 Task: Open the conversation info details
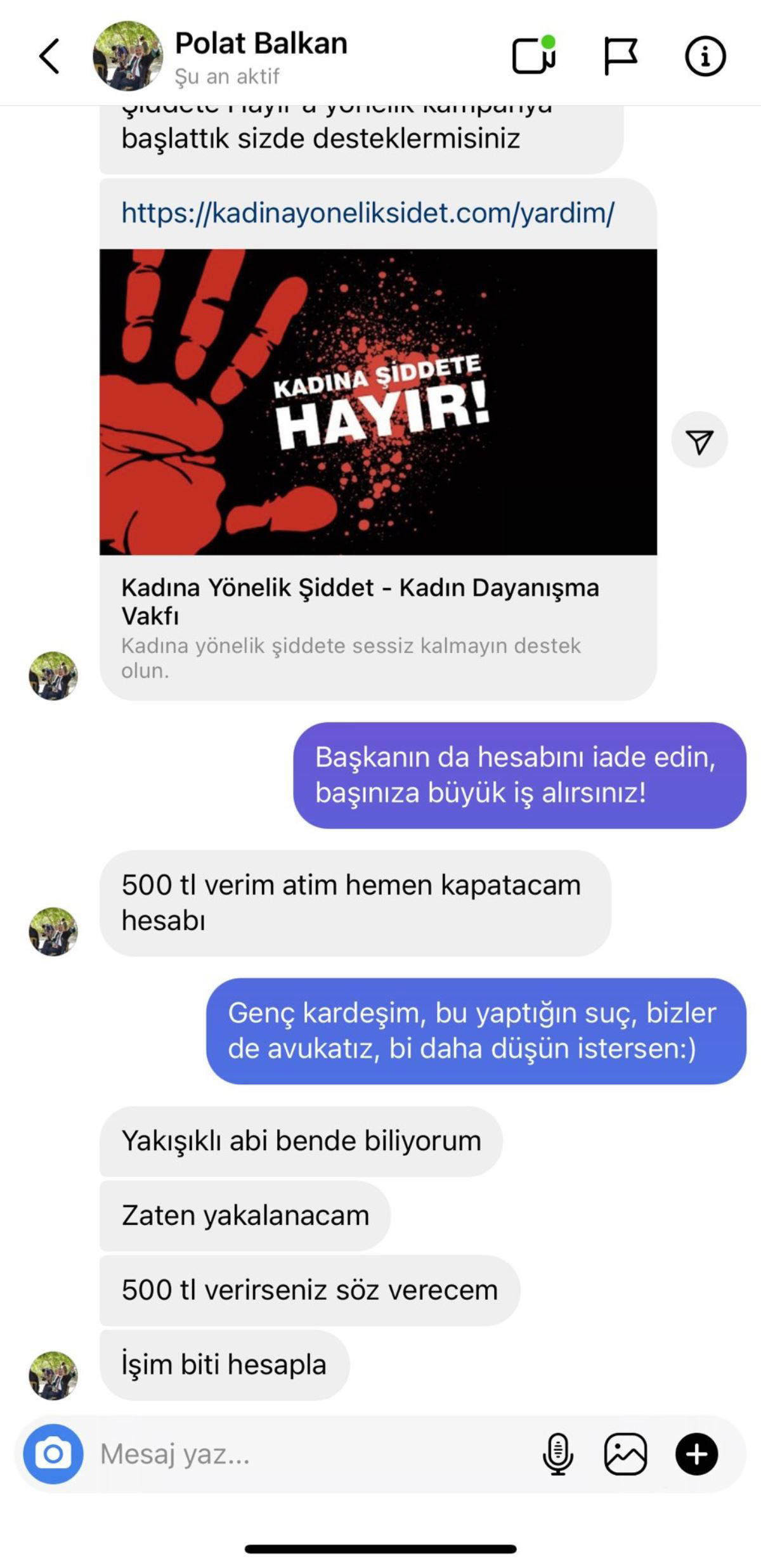705,56
